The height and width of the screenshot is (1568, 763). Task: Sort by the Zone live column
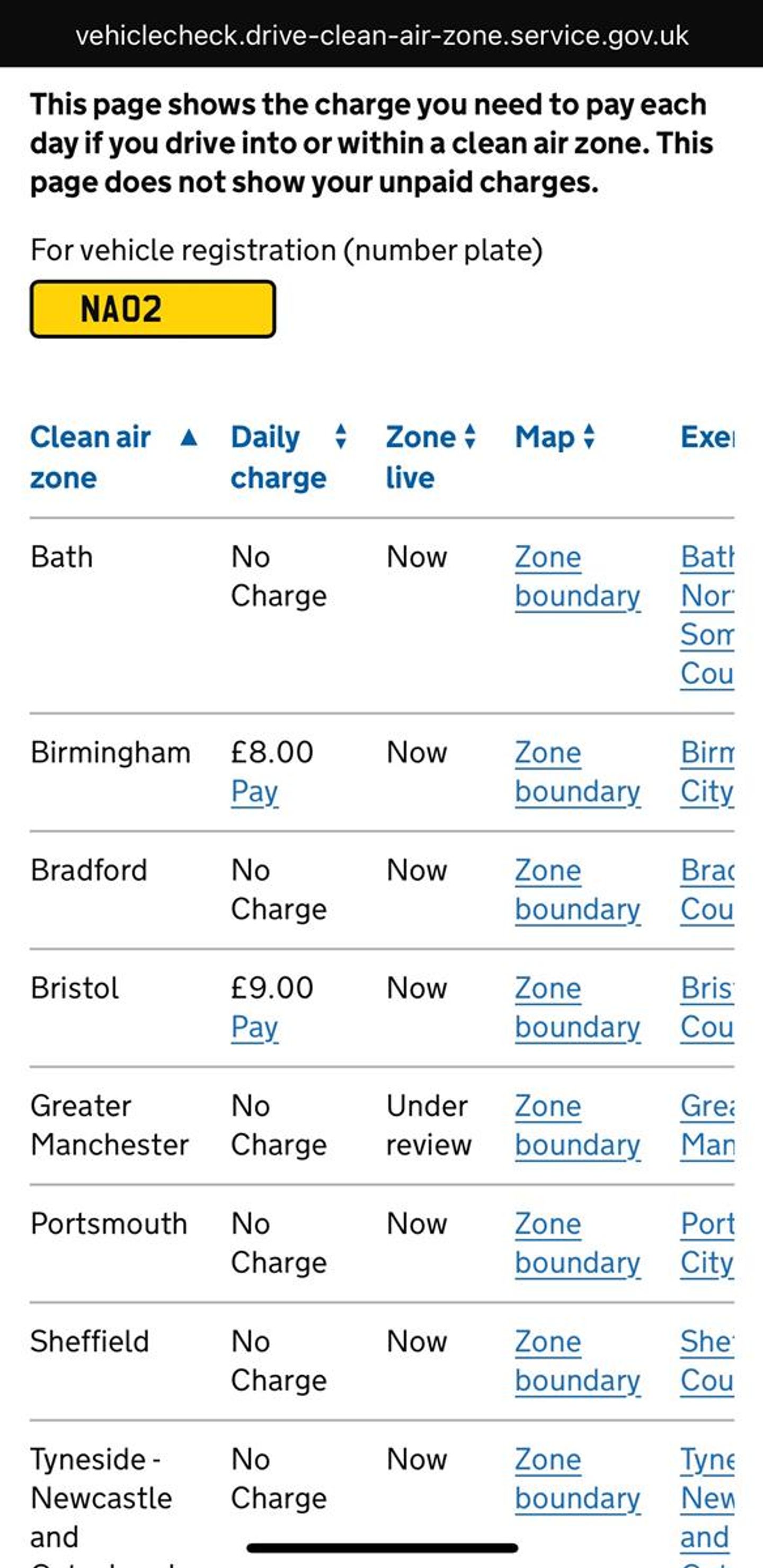tap(431, 457)
